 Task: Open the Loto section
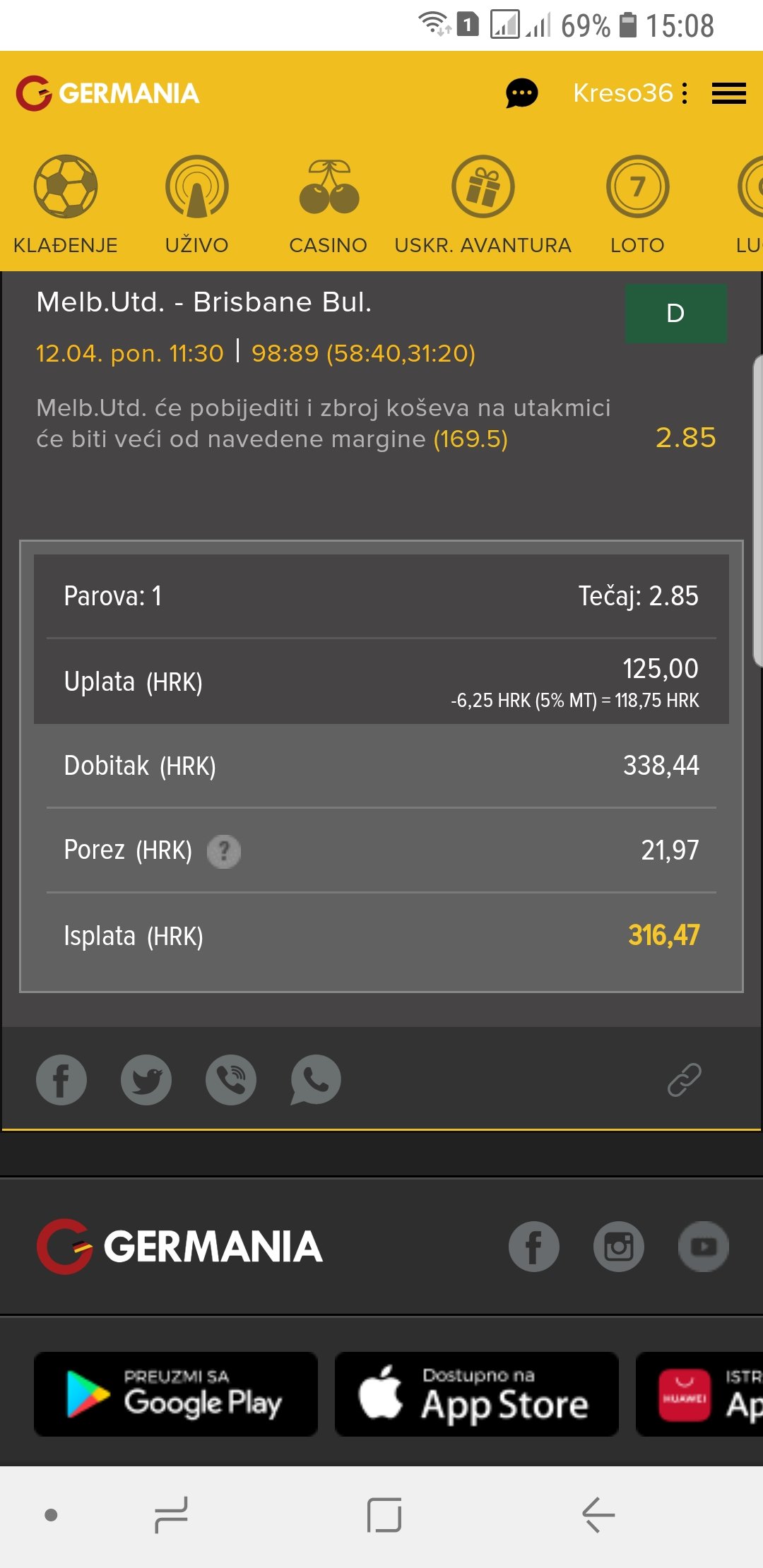[x=637, y=206]
